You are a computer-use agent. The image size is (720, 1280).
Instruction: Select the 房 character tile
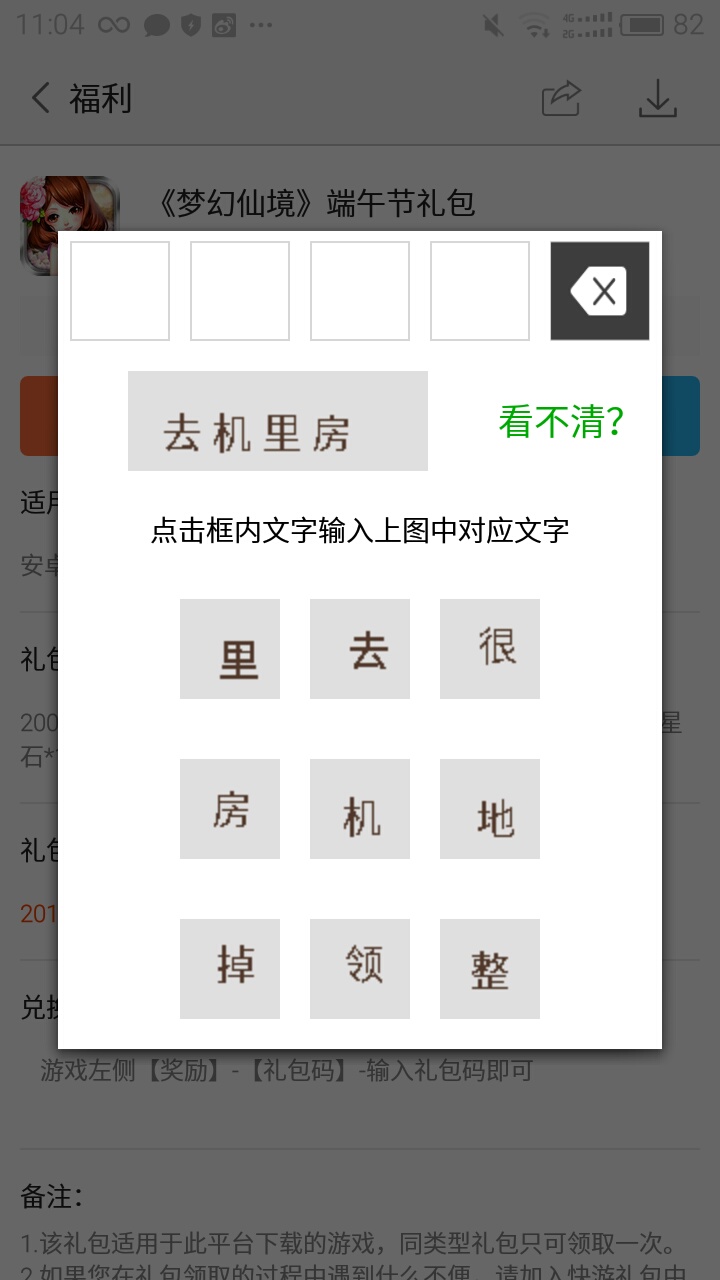[x=230, y=809]
